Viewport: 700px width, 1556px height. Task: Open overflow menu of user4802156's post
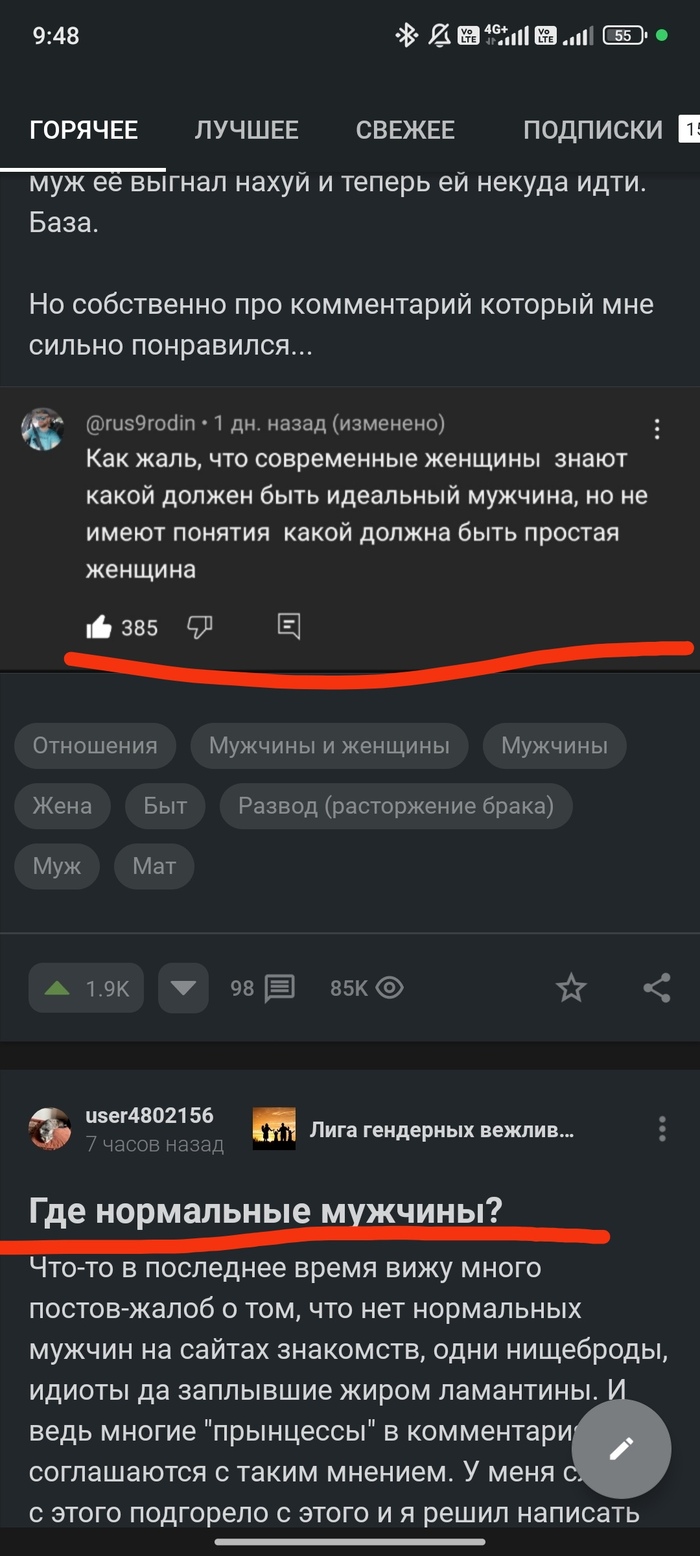click(661, 1129)
